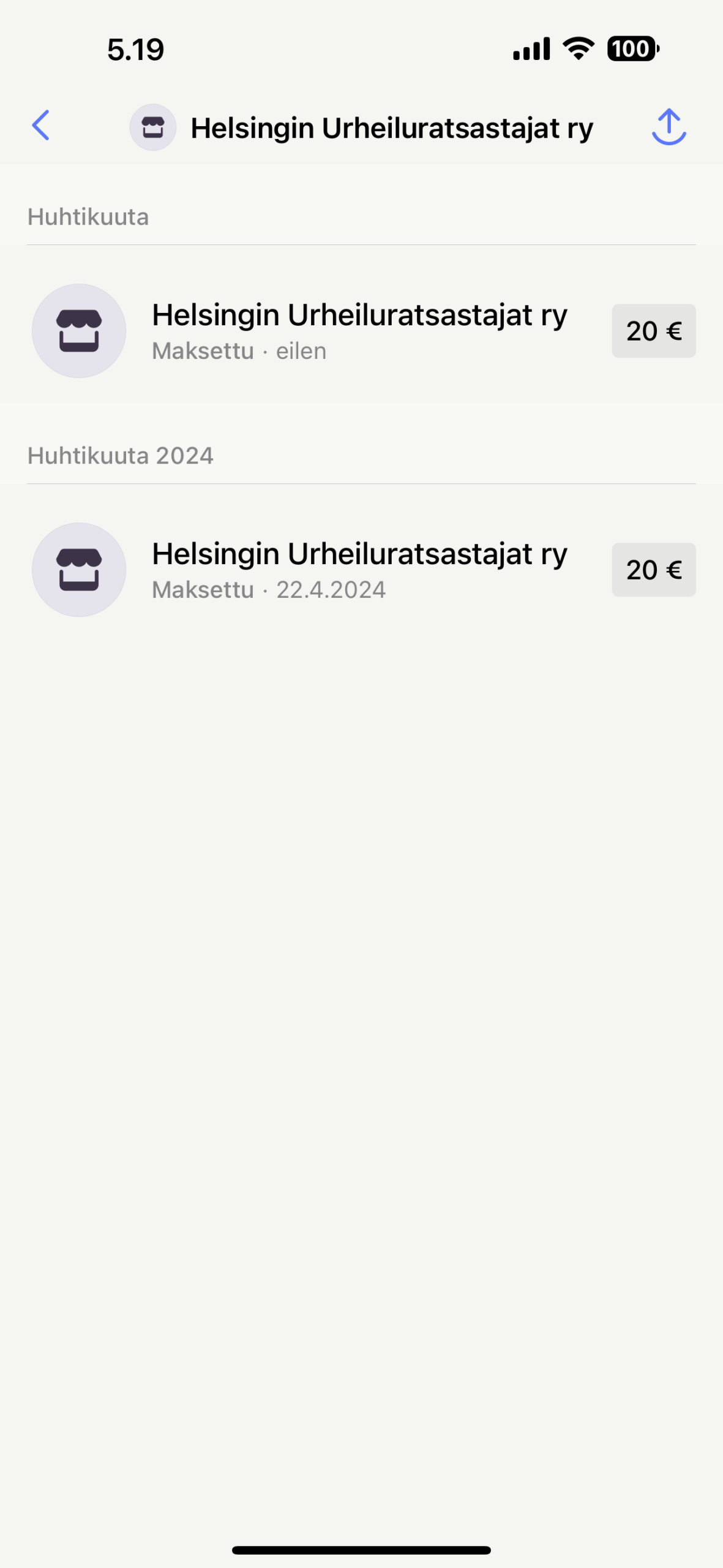This screenshot has height=1568, width=723.
Task: Open the payment marked Maksettu eilen
Action: (x=361, y=331)
